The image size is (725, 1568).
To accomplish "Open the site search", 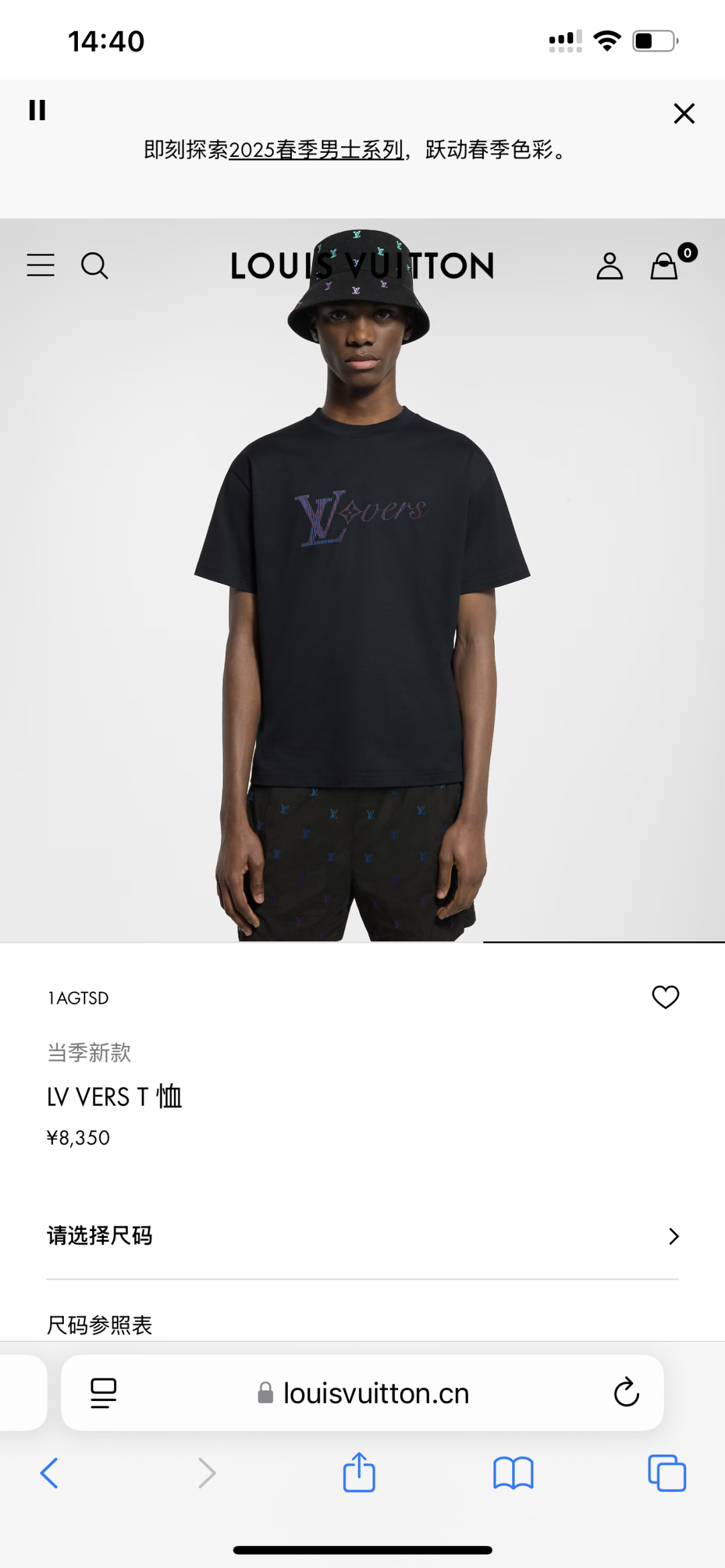I will [94, 266].
